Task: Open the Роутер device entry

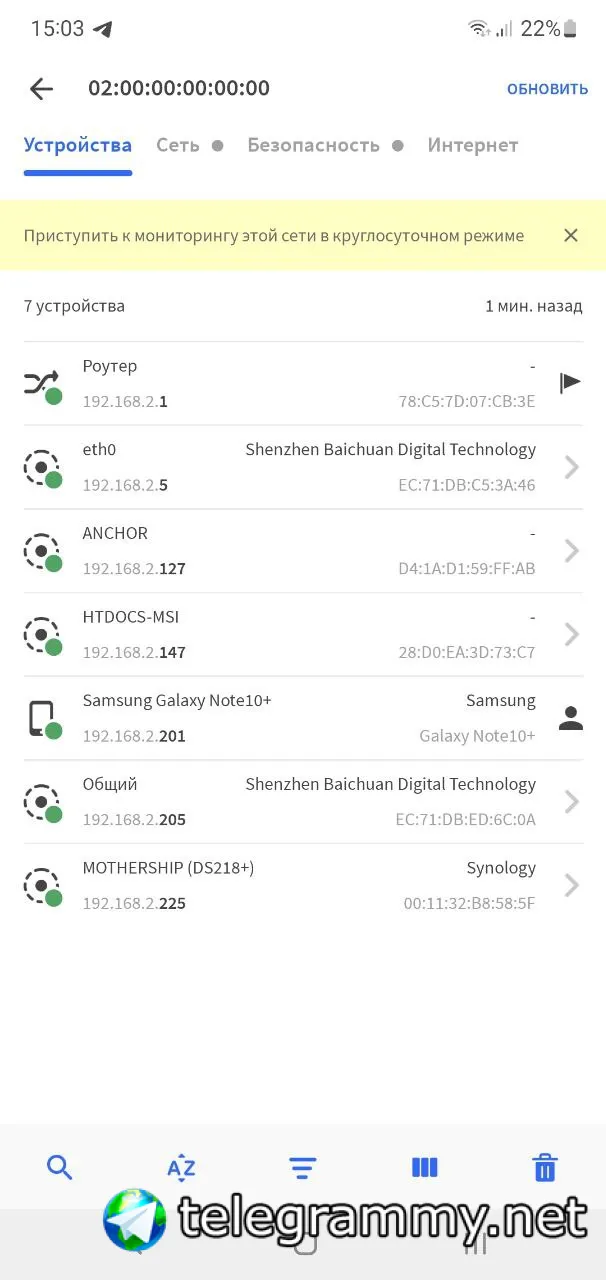Action: (300, 384)
